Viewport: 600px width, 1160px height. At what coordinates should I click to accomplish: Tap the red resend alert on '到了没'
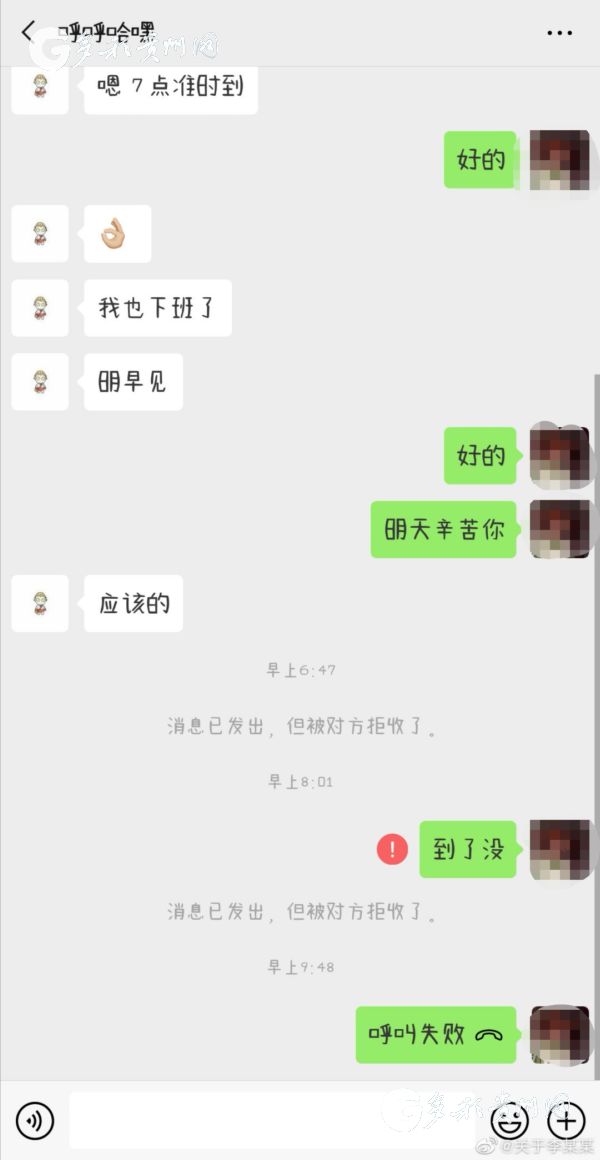tap(392, 850)
